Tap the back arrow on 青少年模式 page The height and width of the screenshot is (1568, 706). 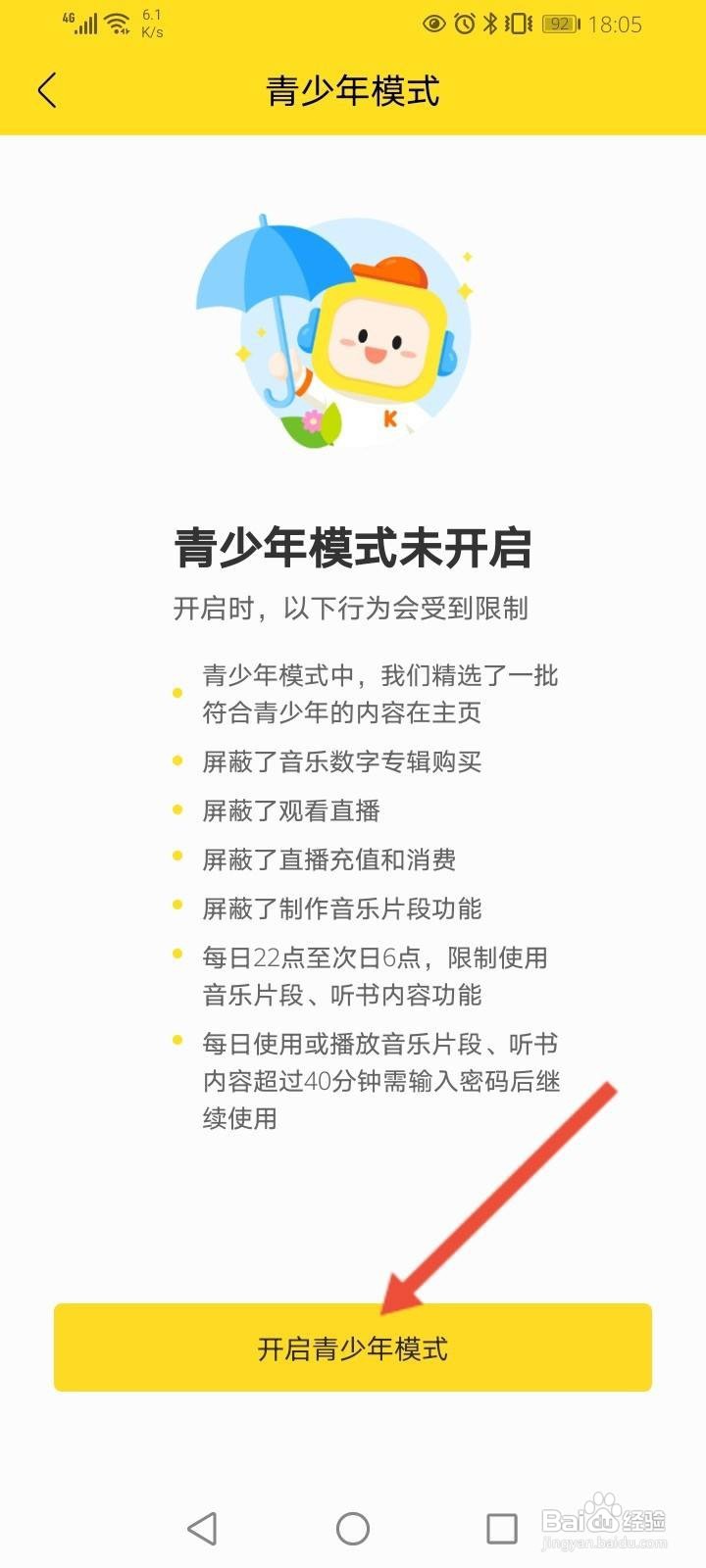point(47,90)
